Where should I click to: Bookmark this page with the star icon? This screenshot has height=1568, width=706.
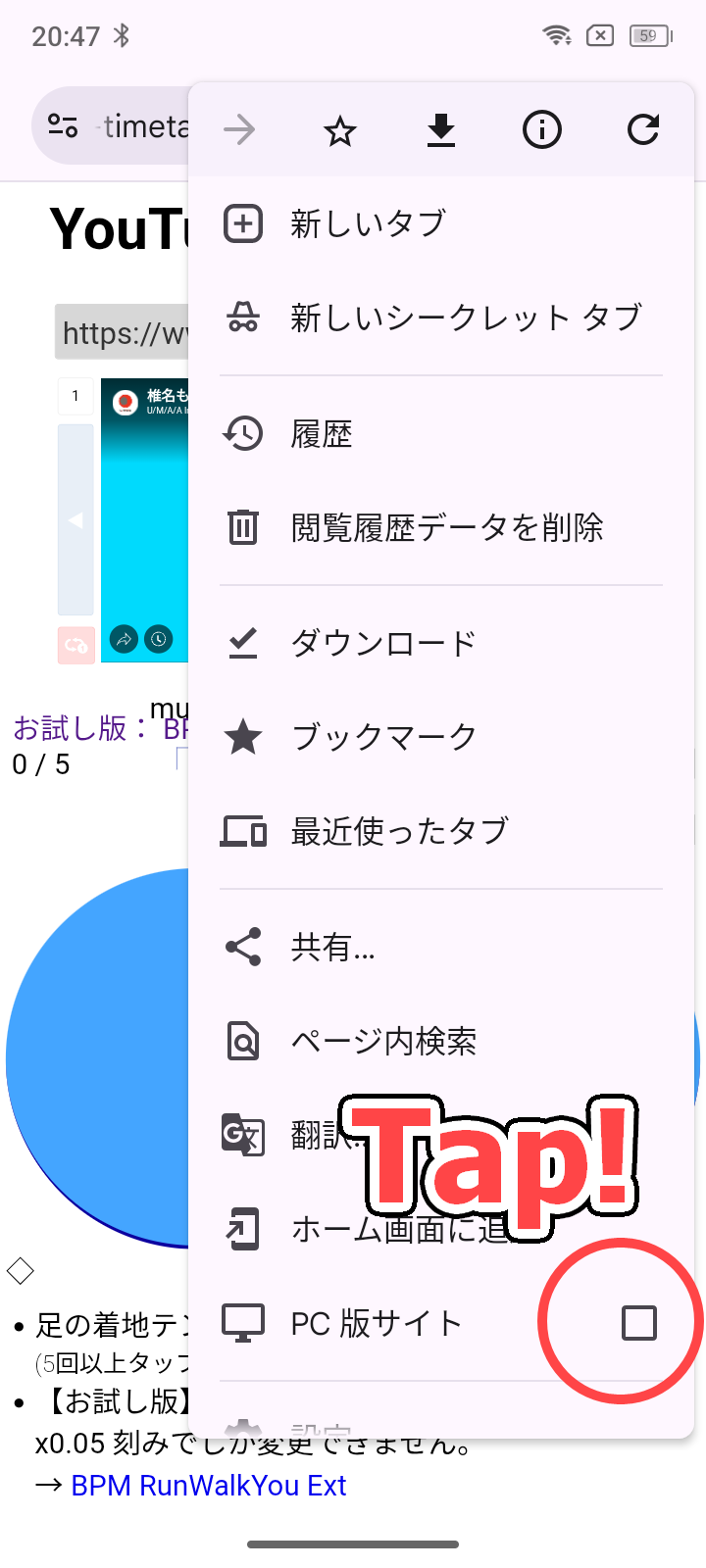pyautogui.click(x=340, y=130)
